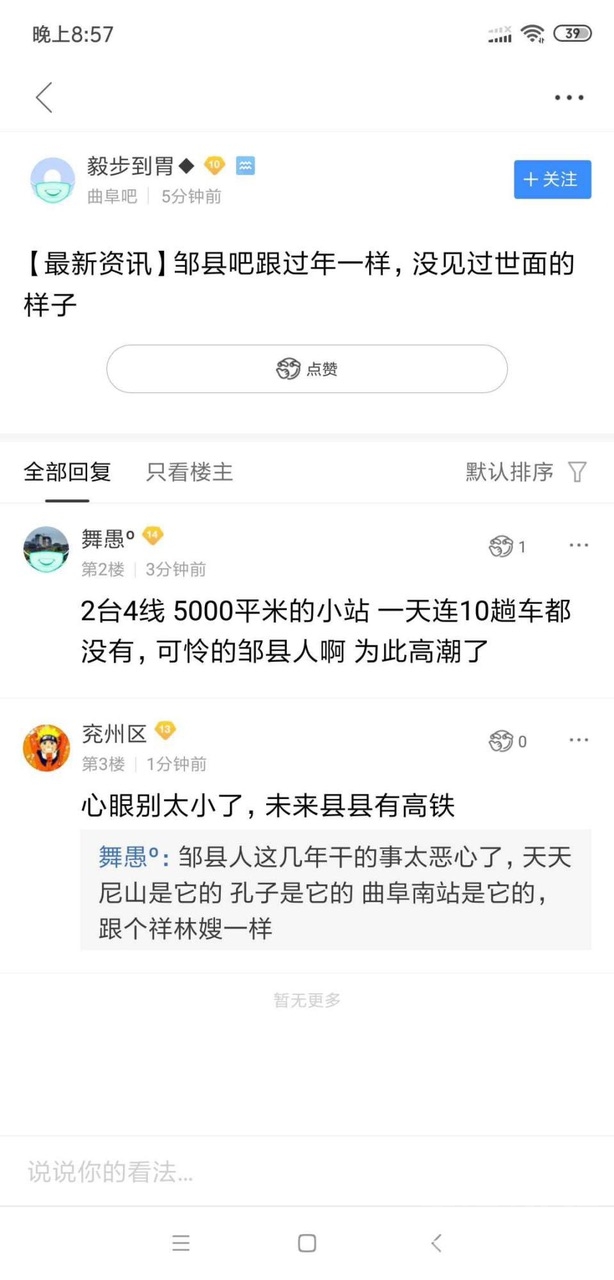Screen dimensions: 614x1280
Task: View 兖州区's profile from the avatar
Action: (x=46, y=747)
